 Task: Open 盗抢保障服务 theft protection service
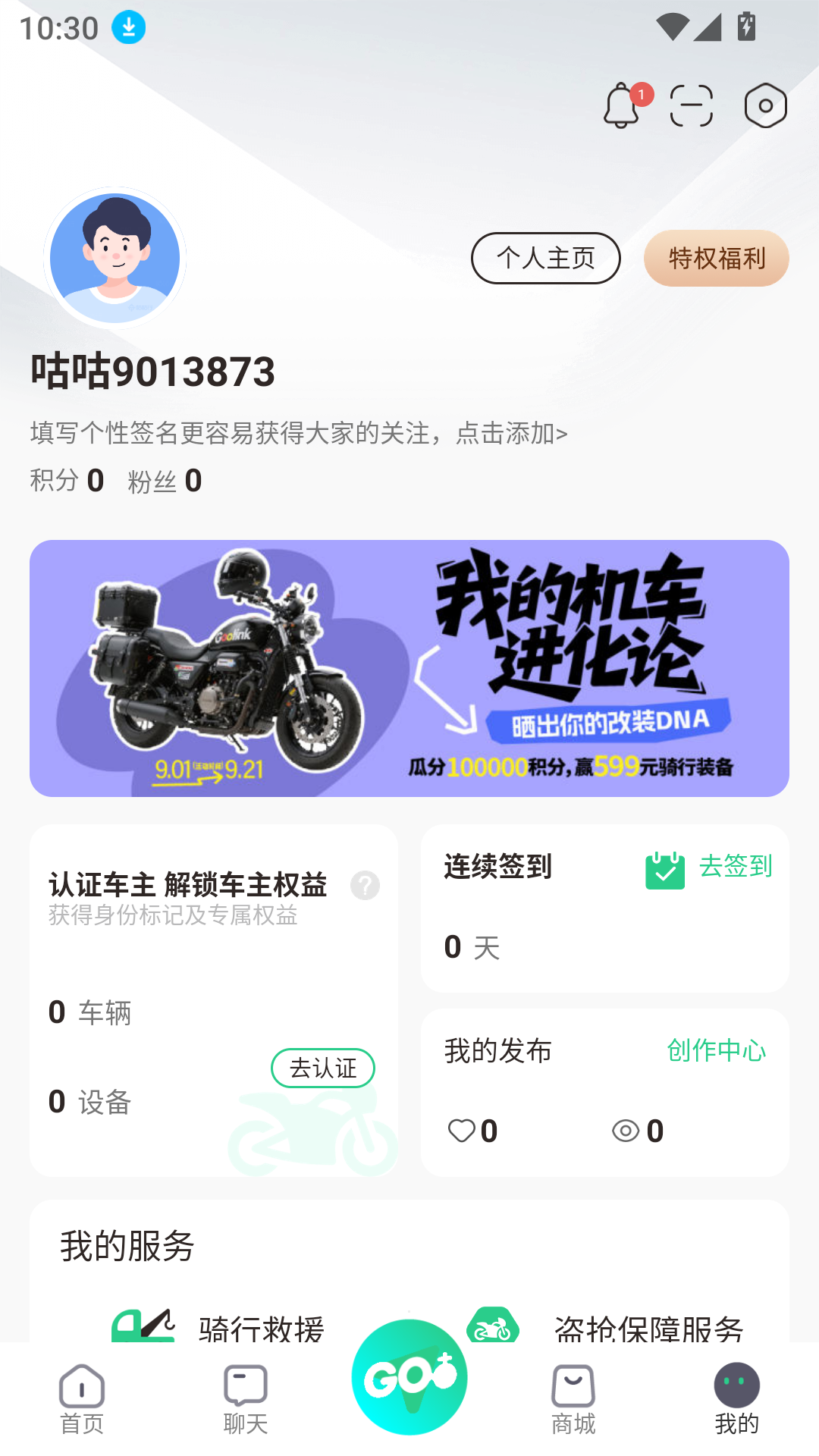pyautogui.click(x=648, y=1327)
